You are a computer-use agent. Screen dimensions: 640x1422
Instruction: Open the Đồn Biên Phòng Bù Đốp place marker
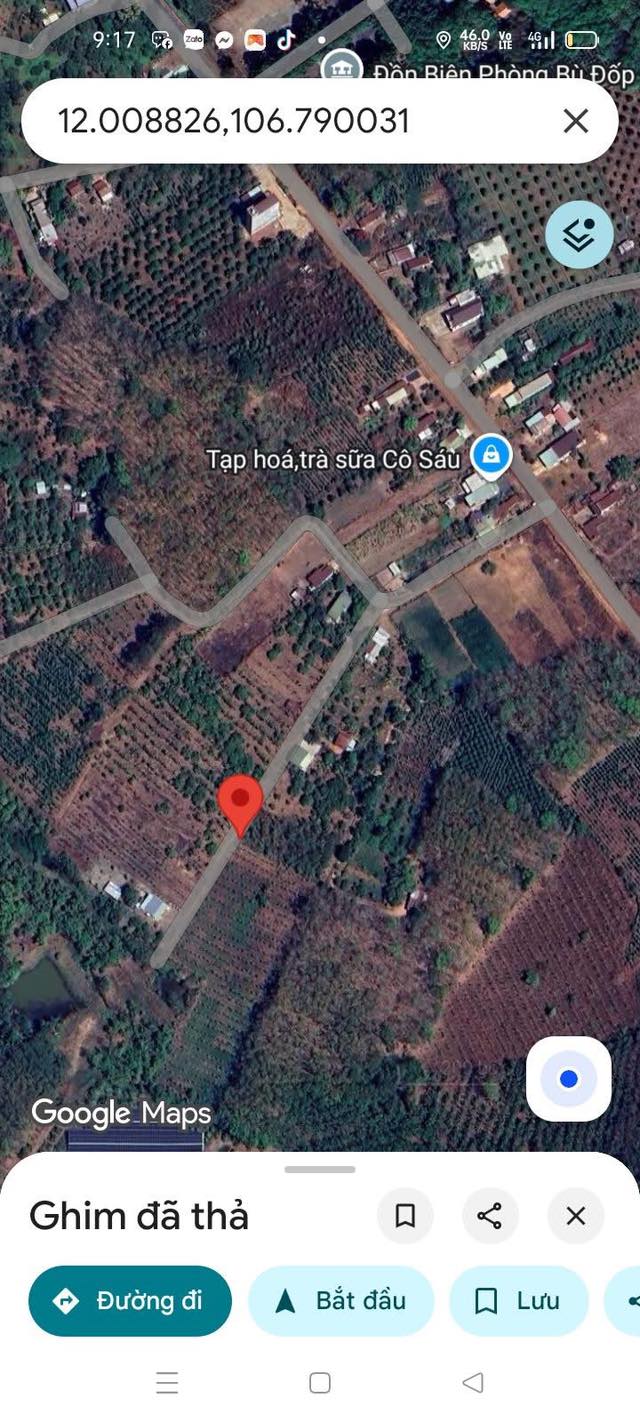(343, 68)
